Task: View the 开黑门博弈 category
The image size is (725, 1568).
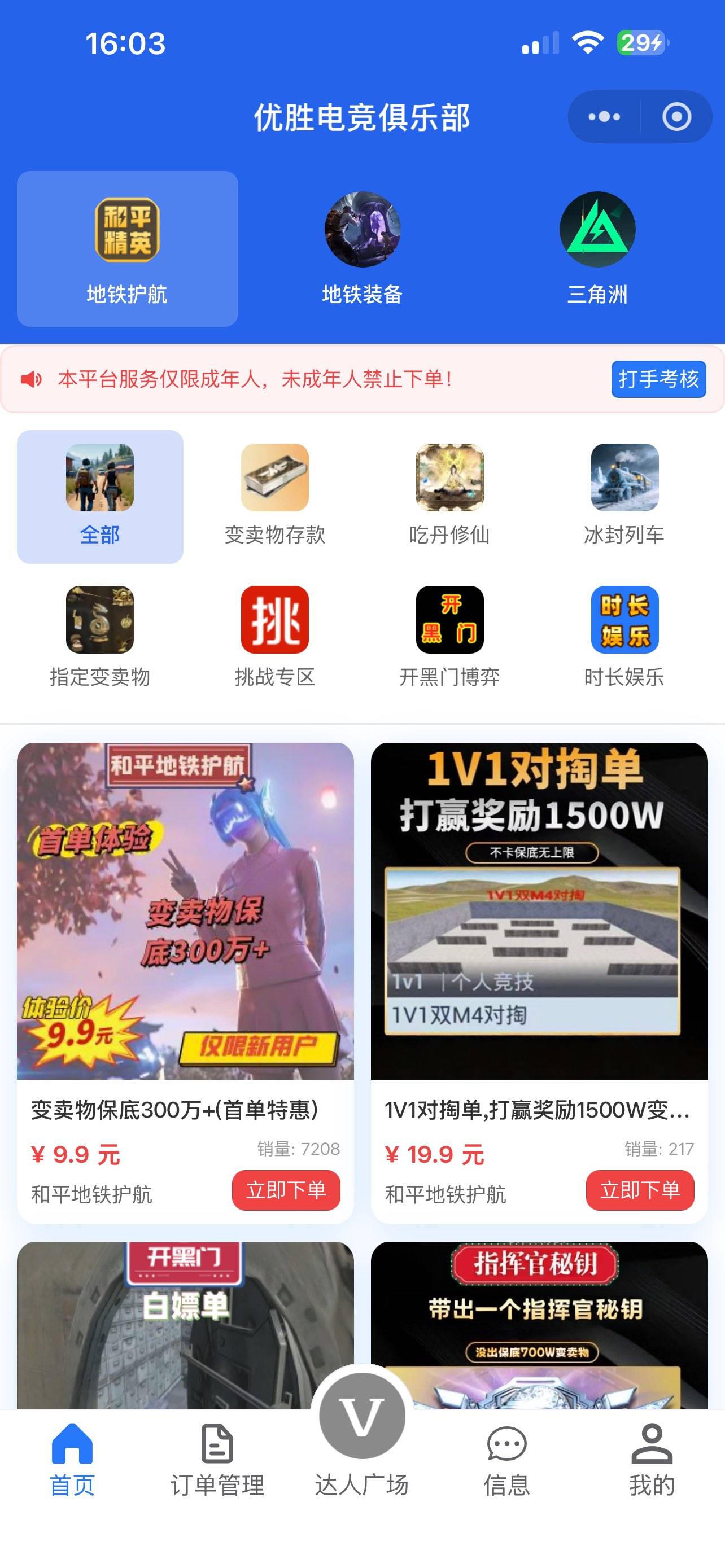Action: coord(449,637)
